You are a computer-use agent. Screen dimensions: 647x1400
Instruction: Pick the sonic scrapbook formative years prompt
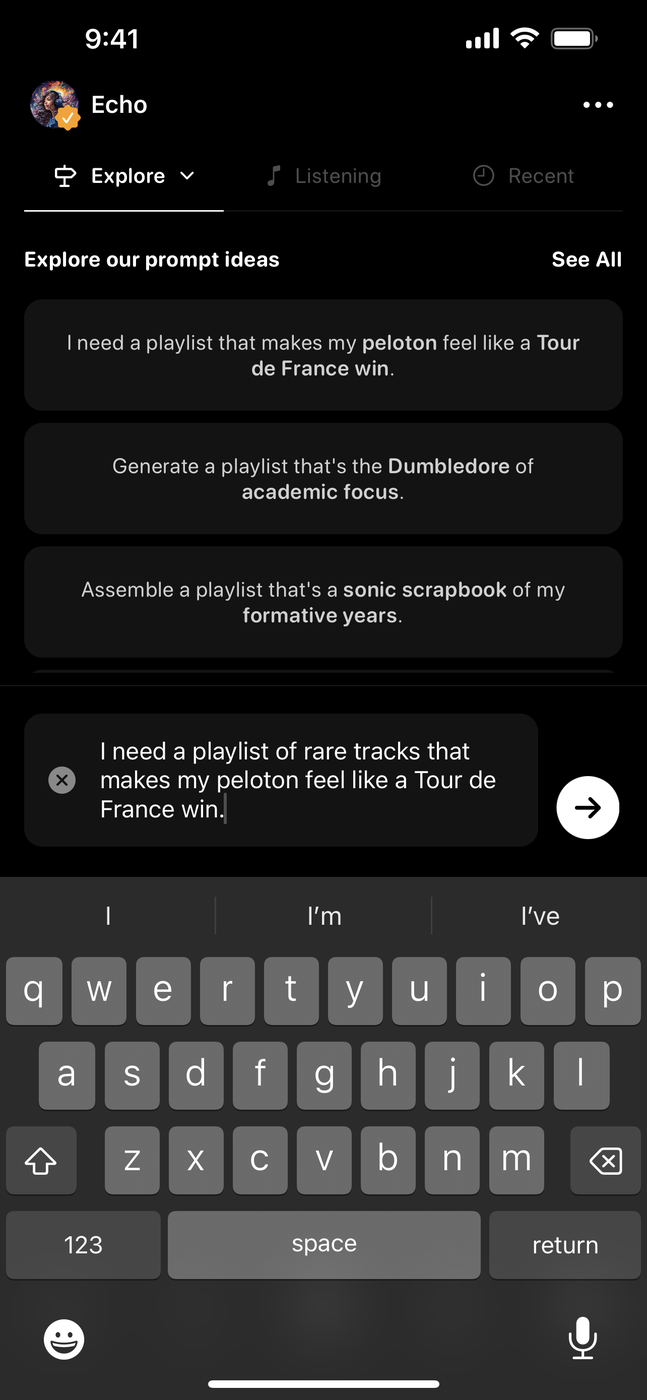pyautogui.click(x=323, y=602)
